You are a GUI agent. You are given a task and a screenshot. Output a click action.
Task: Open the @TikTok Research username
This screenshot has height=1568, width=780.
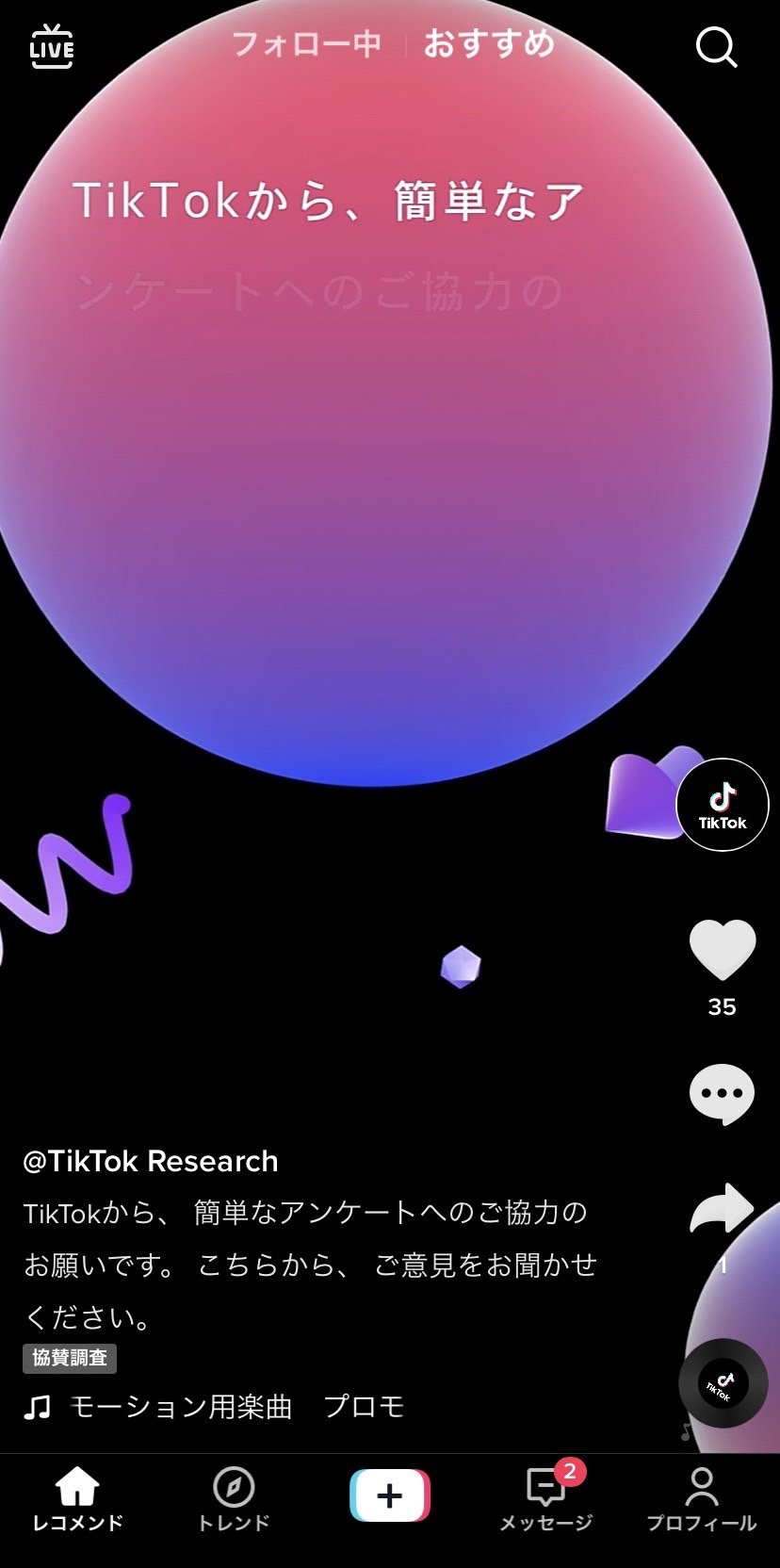point(151,1161)
